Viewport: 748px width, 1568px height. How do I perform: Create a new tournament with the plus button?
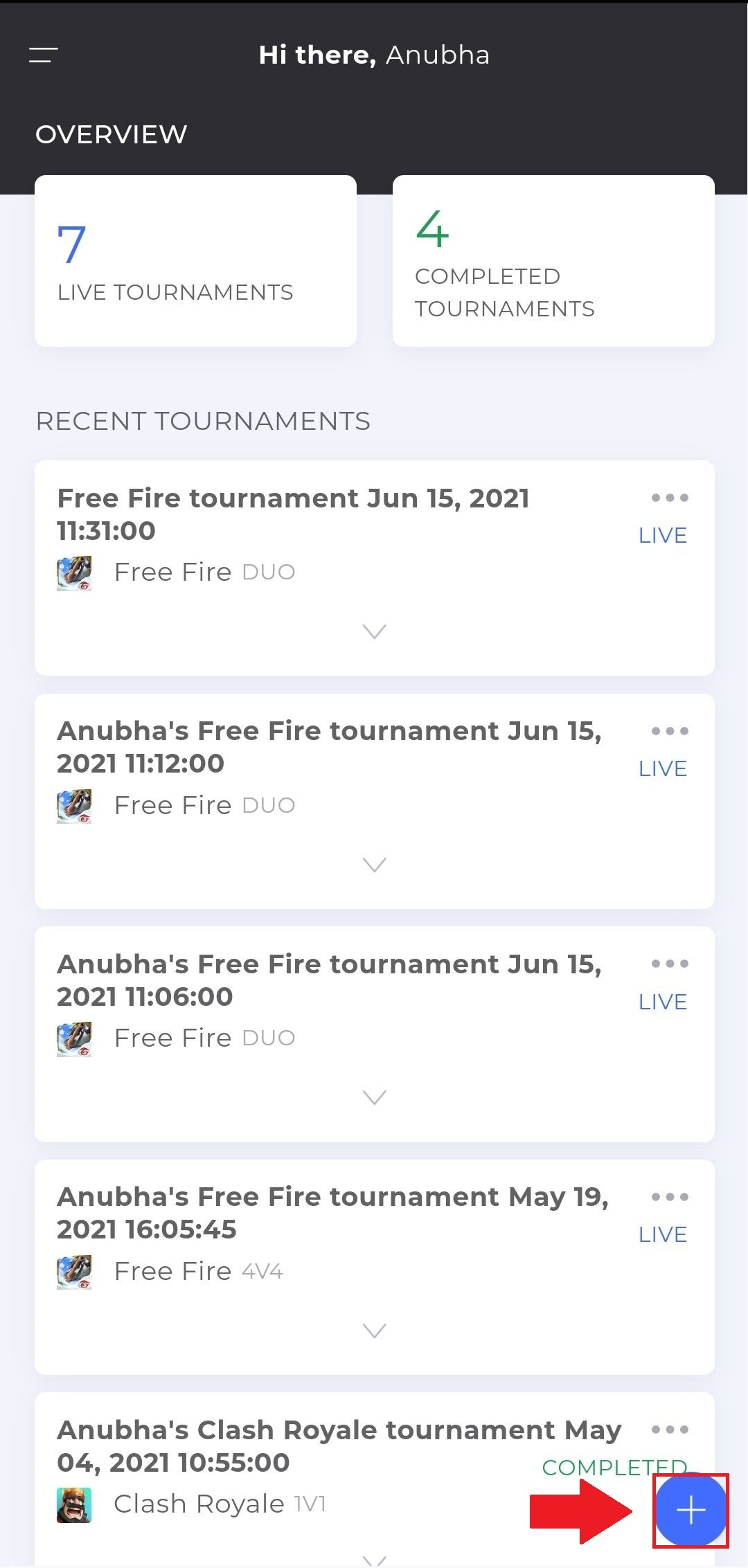pos(691,1510)
